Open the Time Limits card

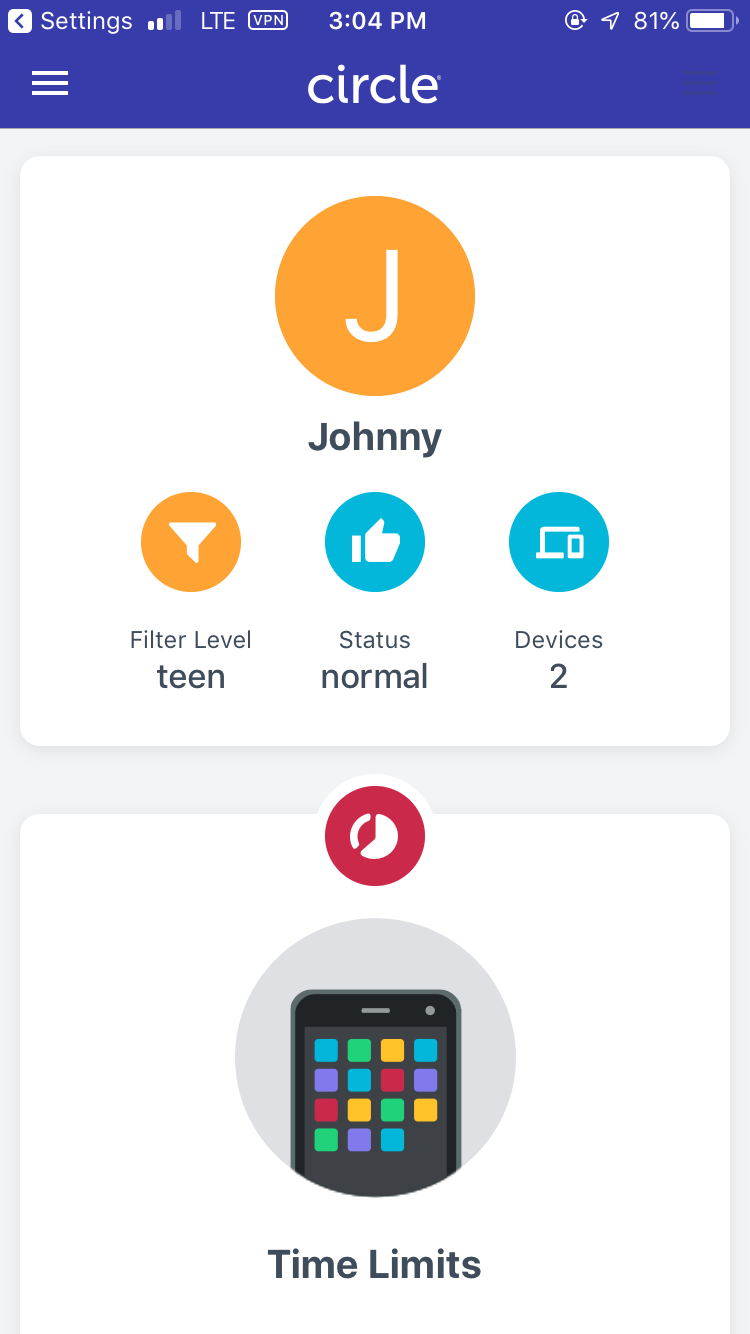click(x=375, y=1263)
